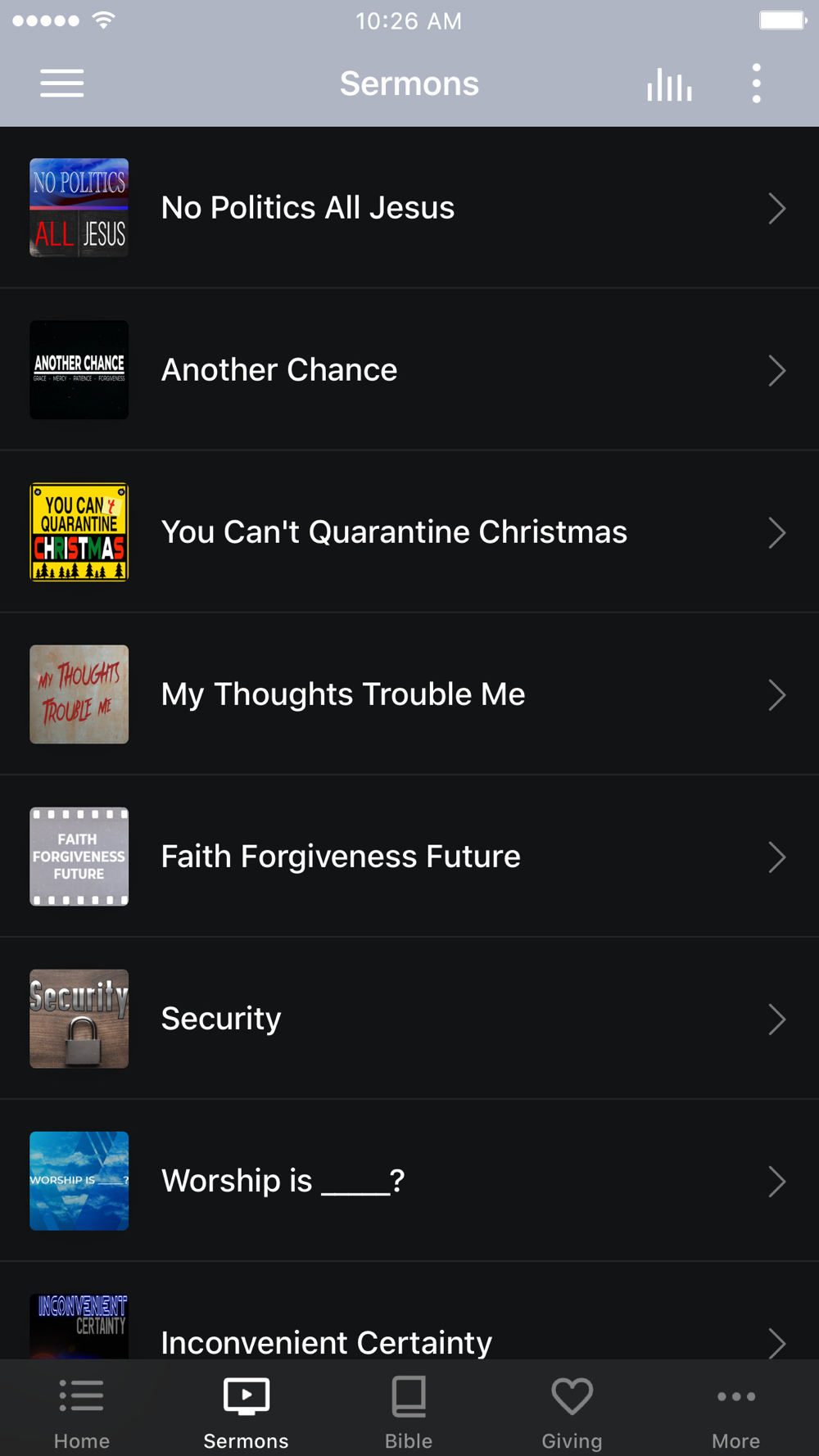Select You Can't Quarantine Christmas

click(x=409, y=532)
